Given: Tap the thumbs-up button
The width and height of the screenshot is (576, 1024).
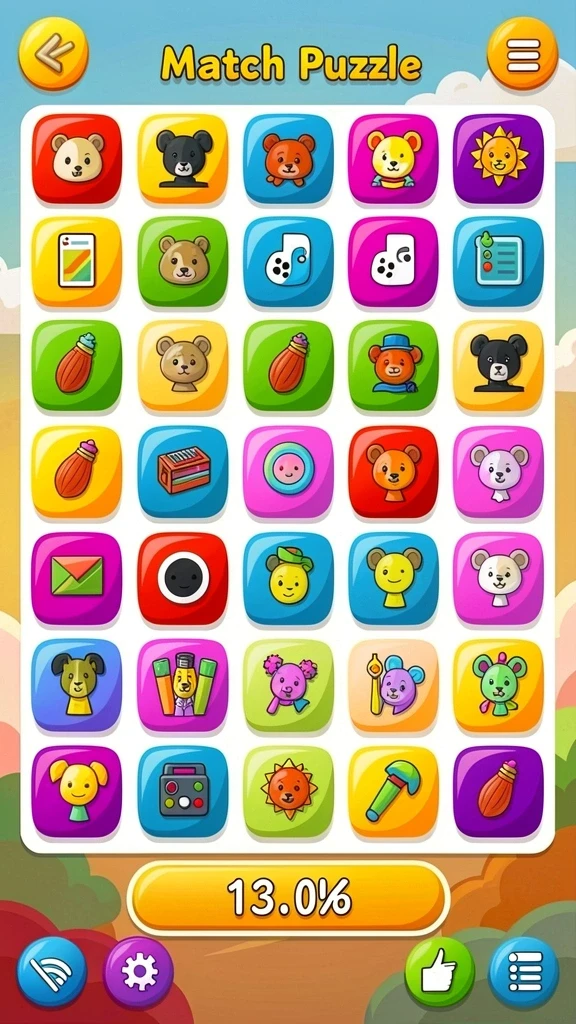Looking at the screenshot, I should [440, 972].
